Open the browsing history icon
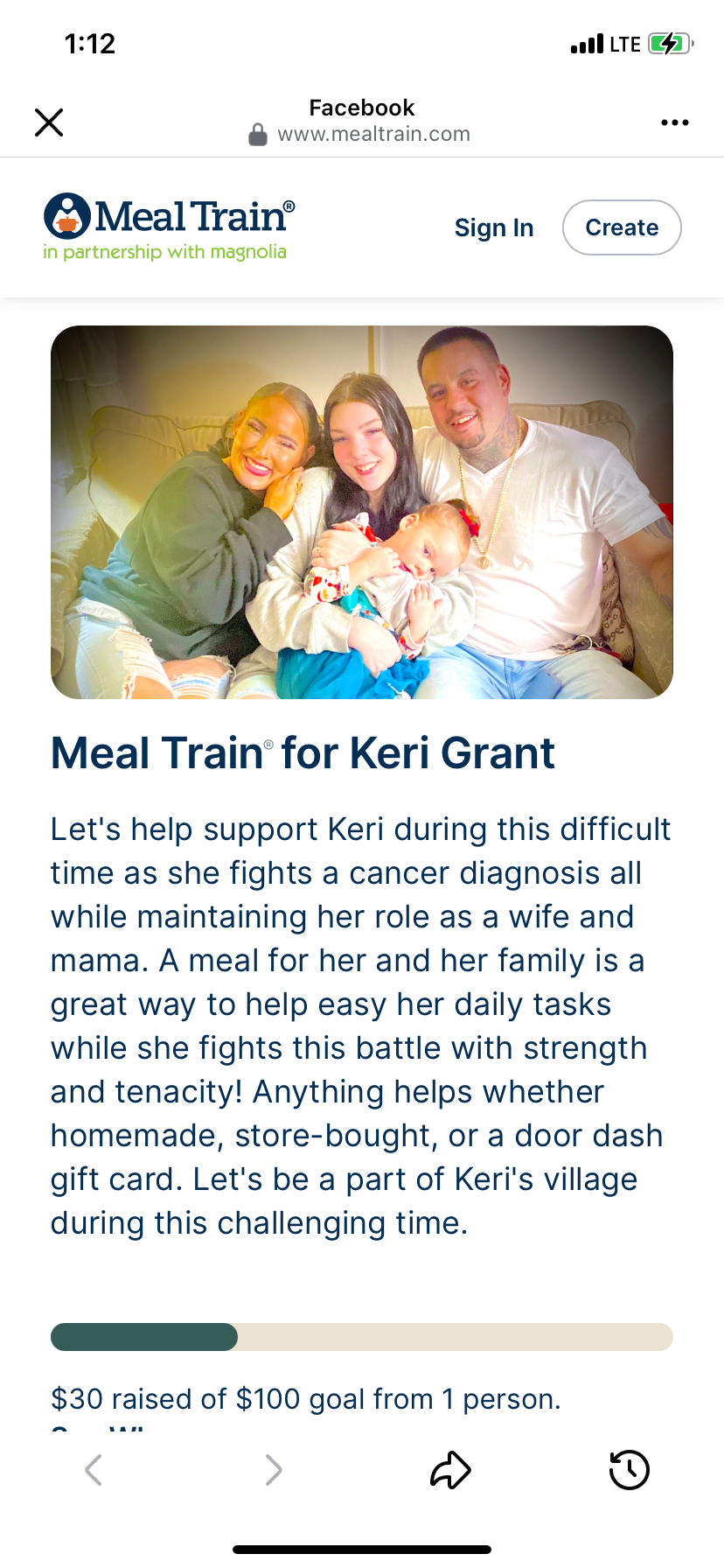 629,1470
